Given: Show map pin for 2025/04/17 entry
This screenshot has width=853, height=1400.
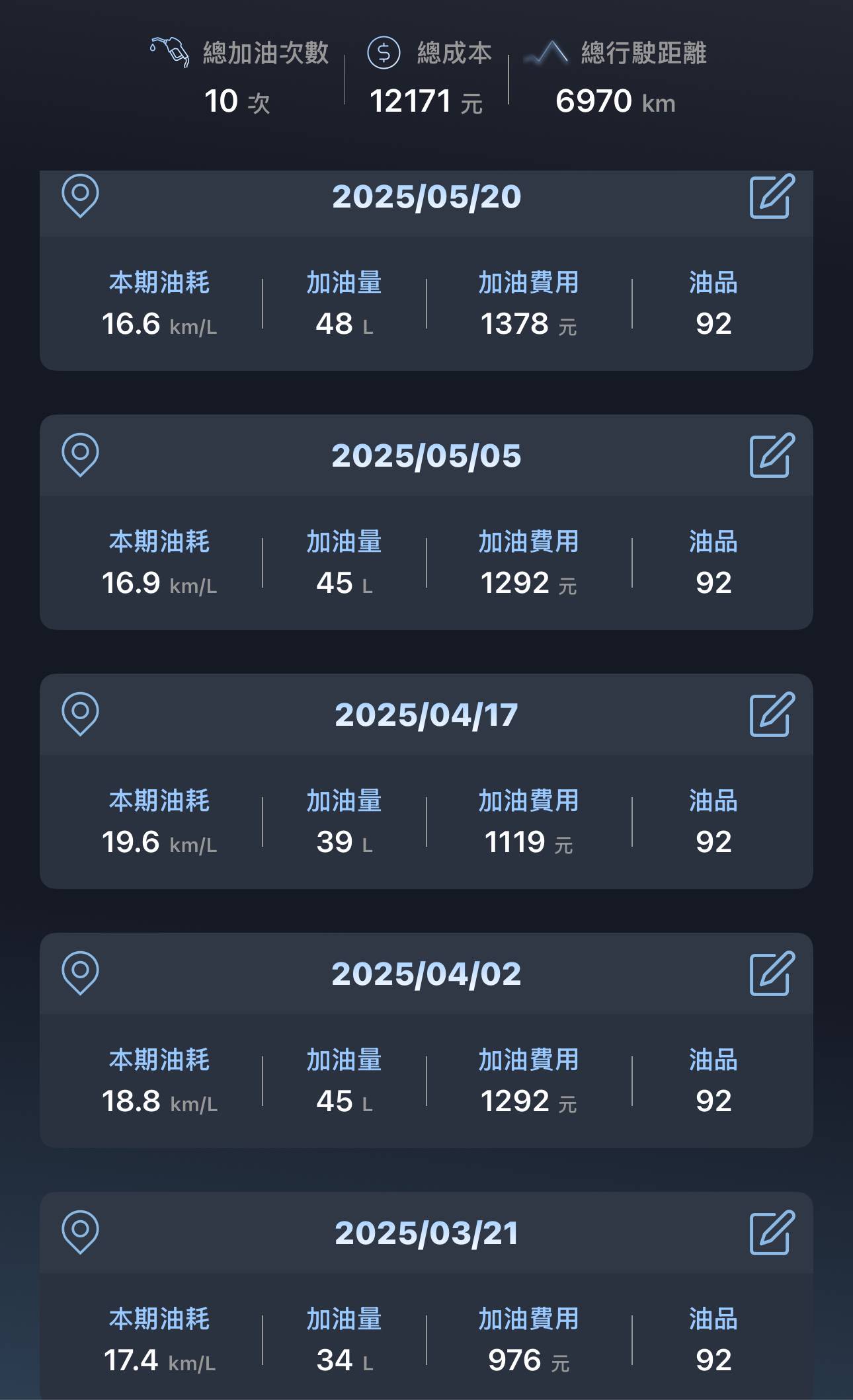Looking at the screenshot, I should [x=80, y=714].
